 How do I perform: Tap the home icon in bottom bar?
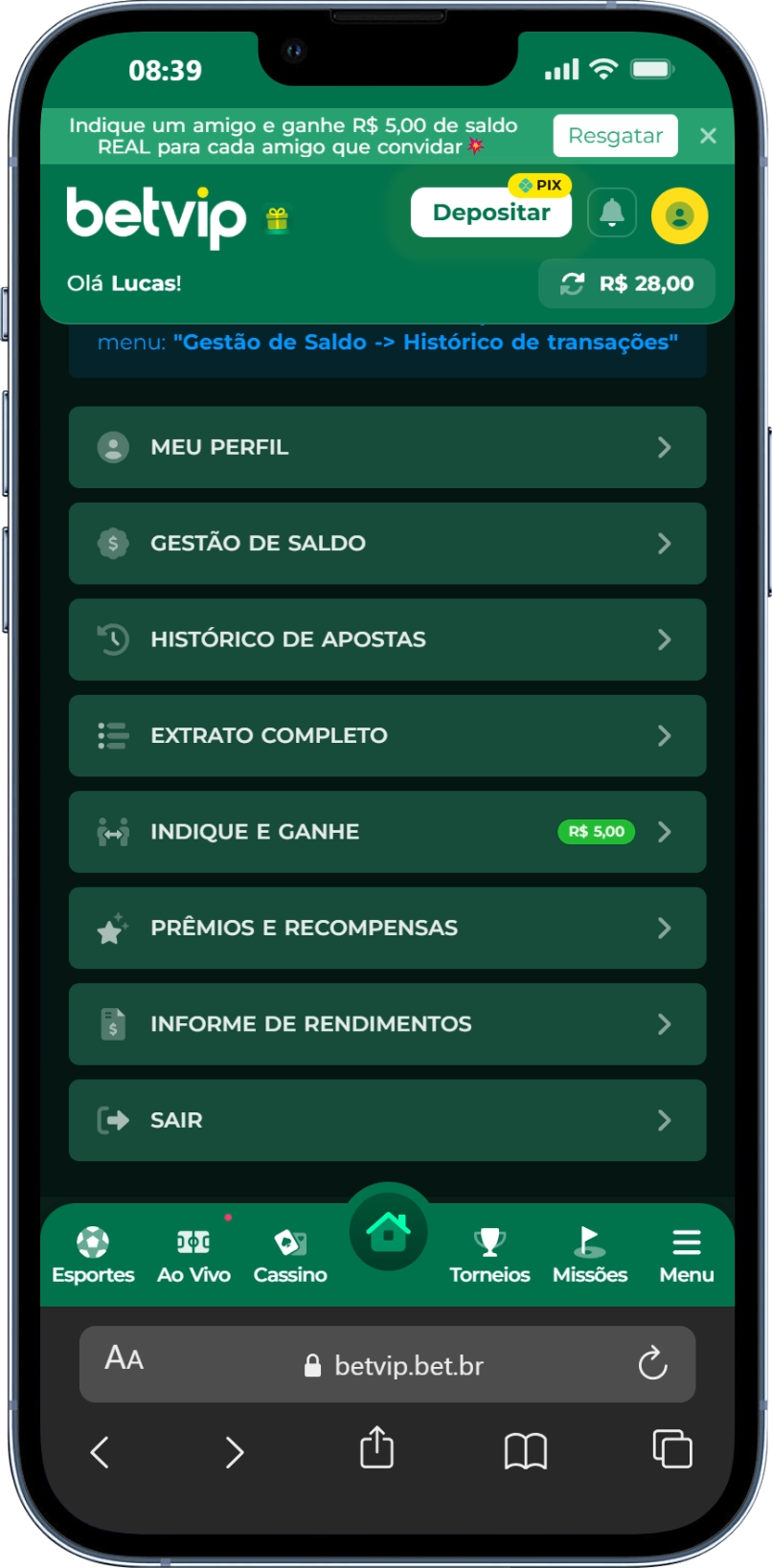coord(388,1232)
